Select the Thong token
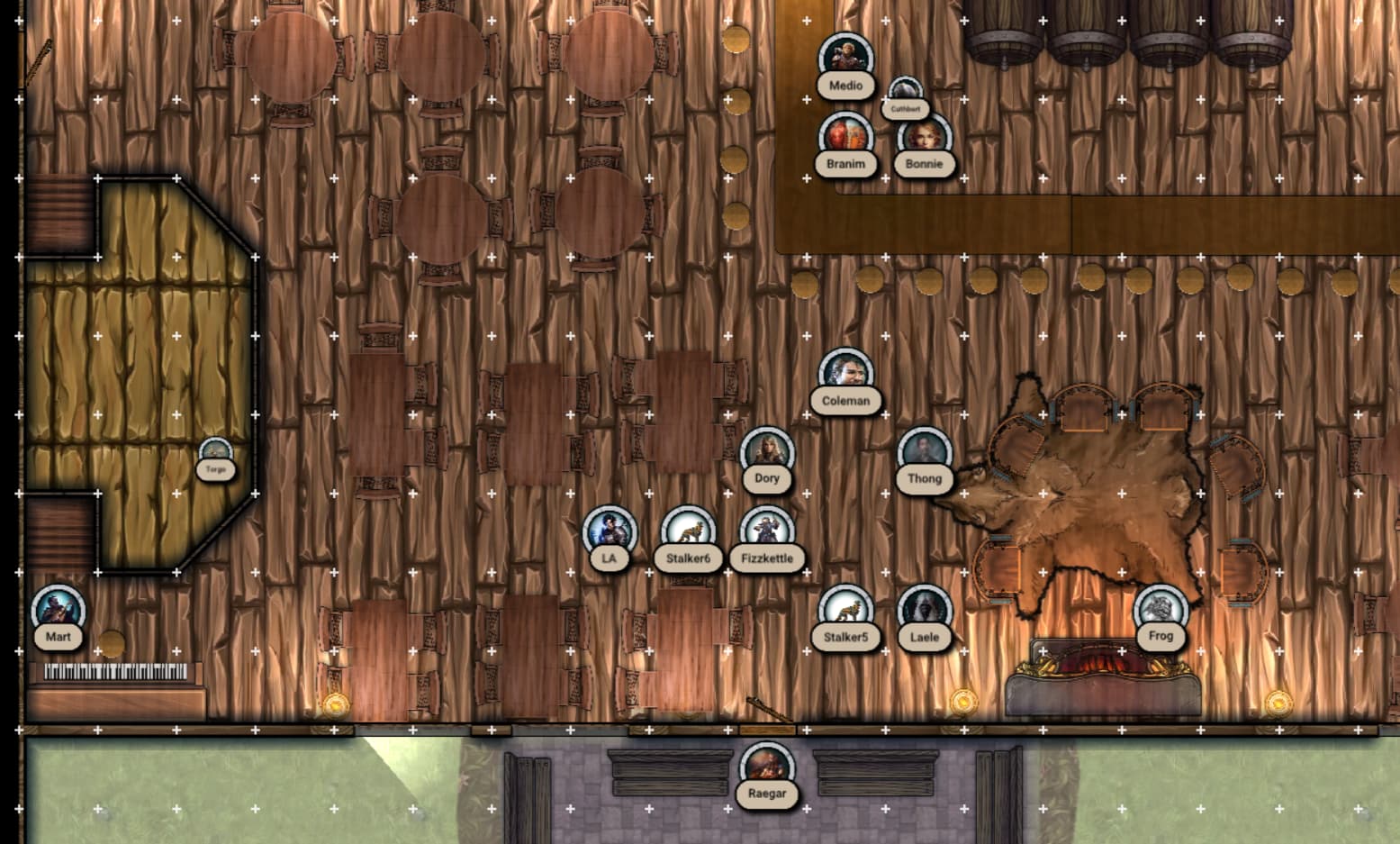The width and height of the screenshot is (1400, 844). [x=924, y=452]
